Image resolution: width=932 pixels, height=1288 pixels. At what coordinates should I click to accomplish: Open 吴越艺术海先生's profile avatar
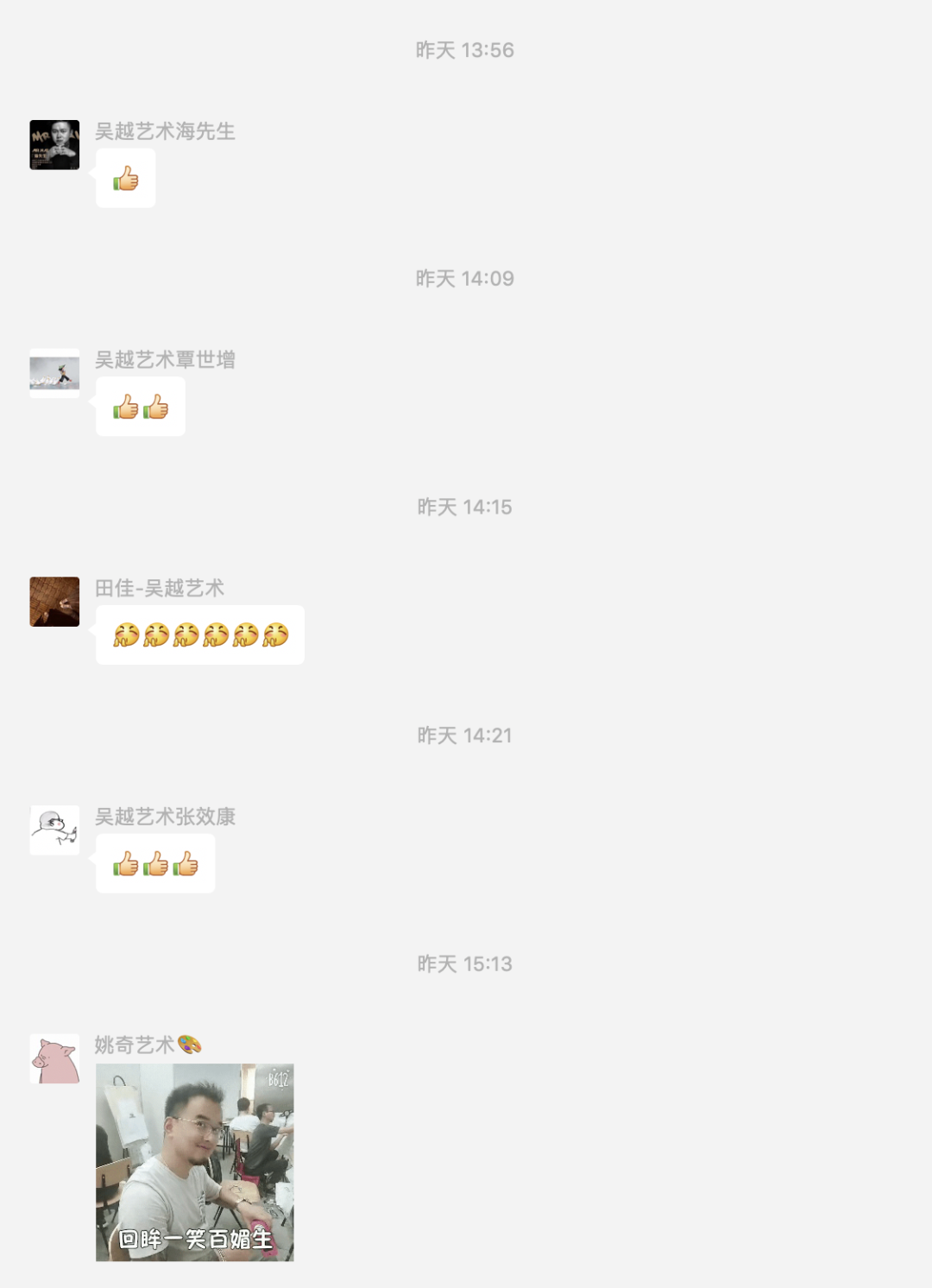tap(54, 145)
